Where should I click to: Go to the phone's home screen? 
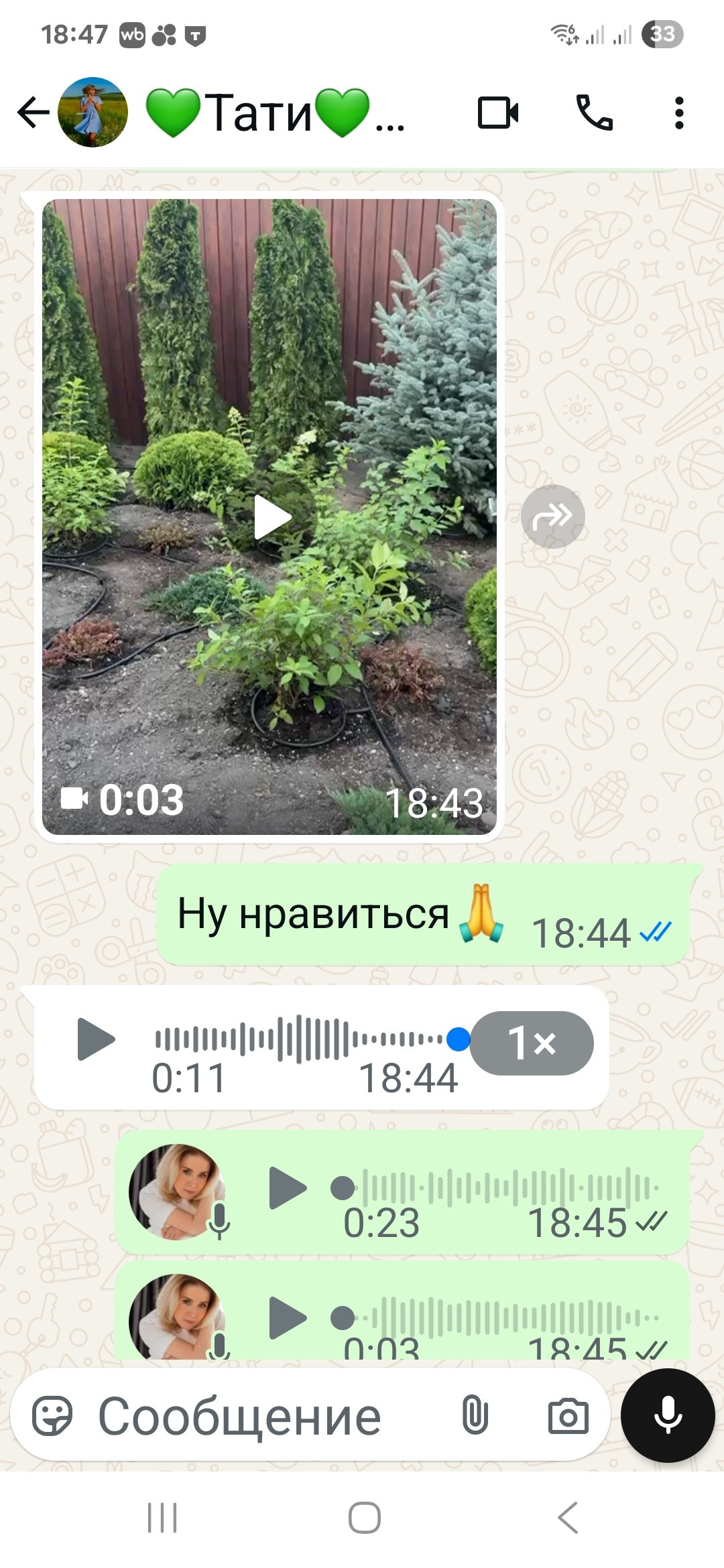pyautogui.click(x=364, y=1518)
